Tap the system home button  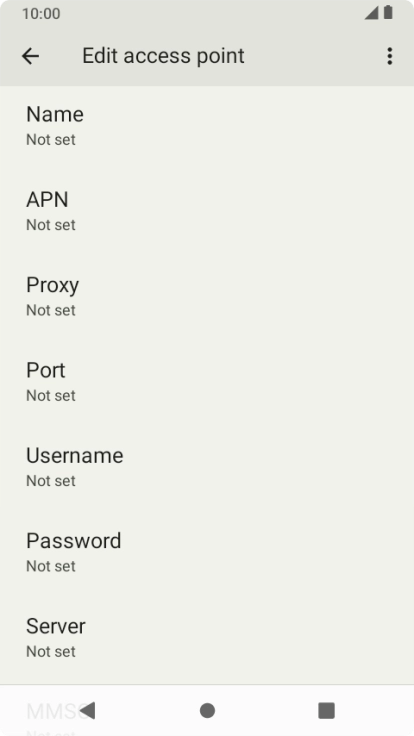click(x=207, y=711)
